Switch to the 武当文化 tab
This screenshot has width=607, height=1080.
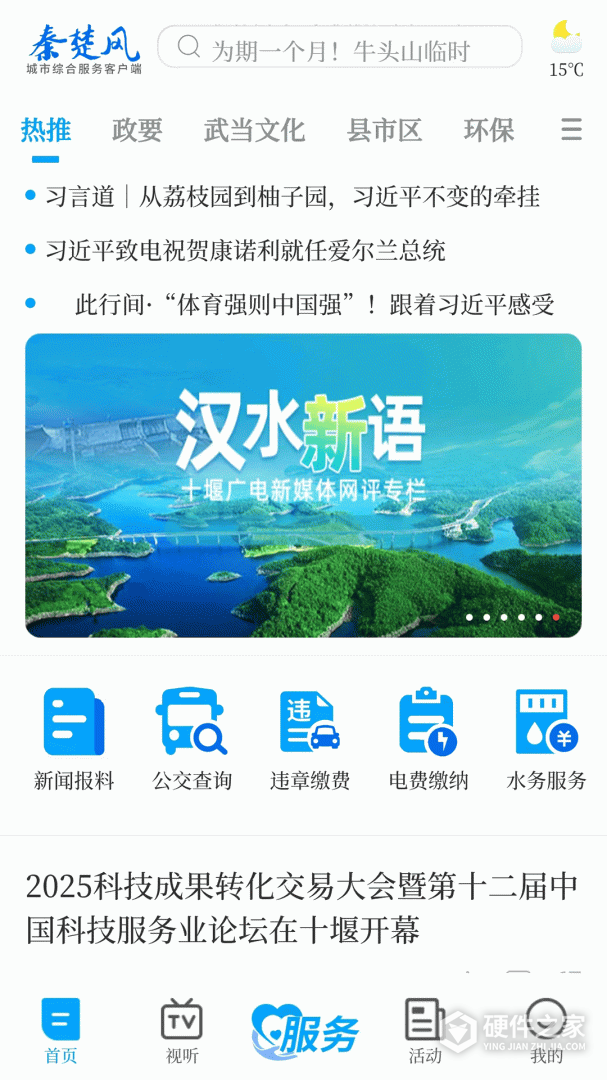pyautogui.click(x=254, y=130)
